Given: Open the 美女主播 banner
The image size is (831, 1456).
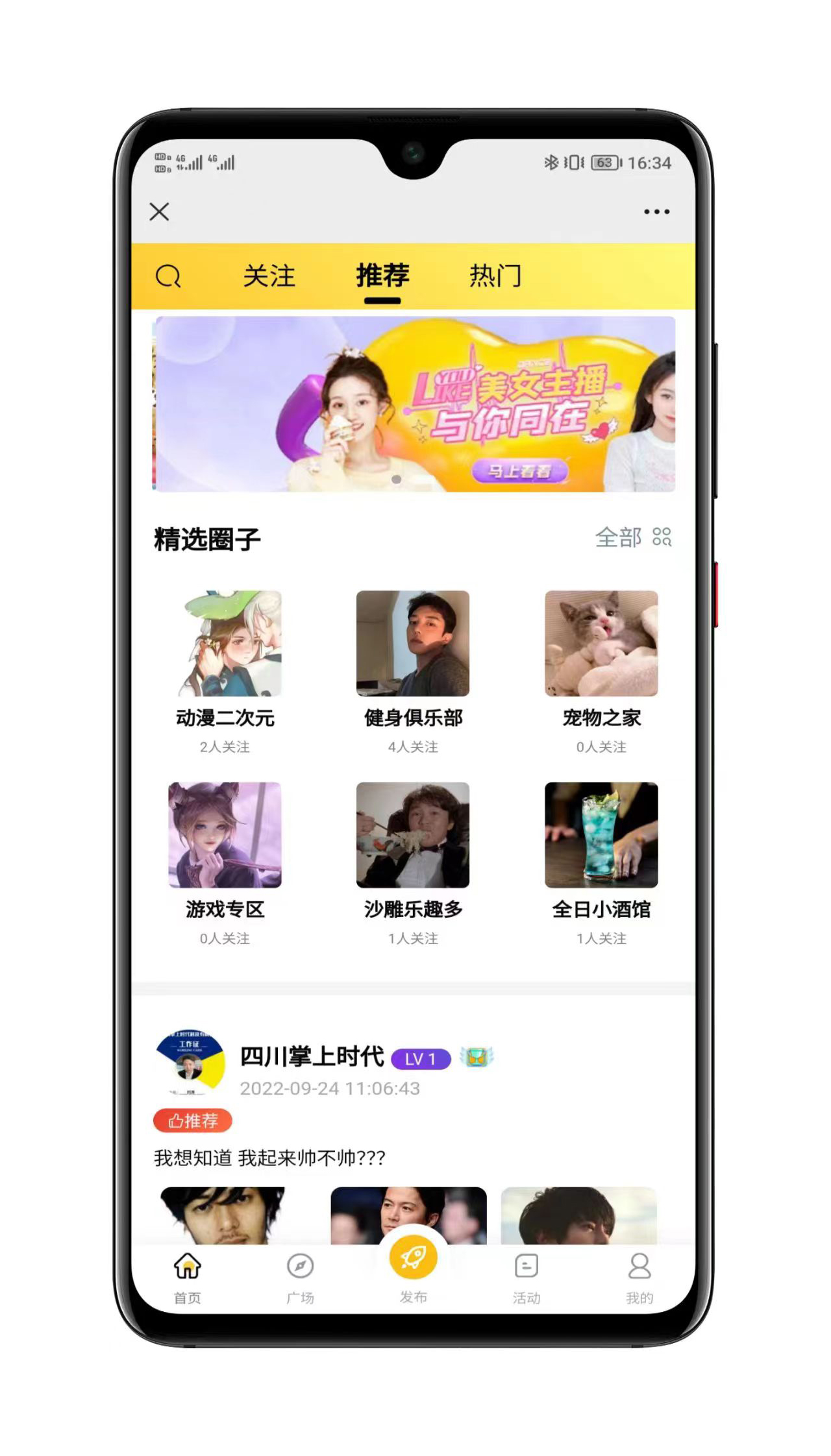Looking at the screenshot, I should click(x=414, y=404).
